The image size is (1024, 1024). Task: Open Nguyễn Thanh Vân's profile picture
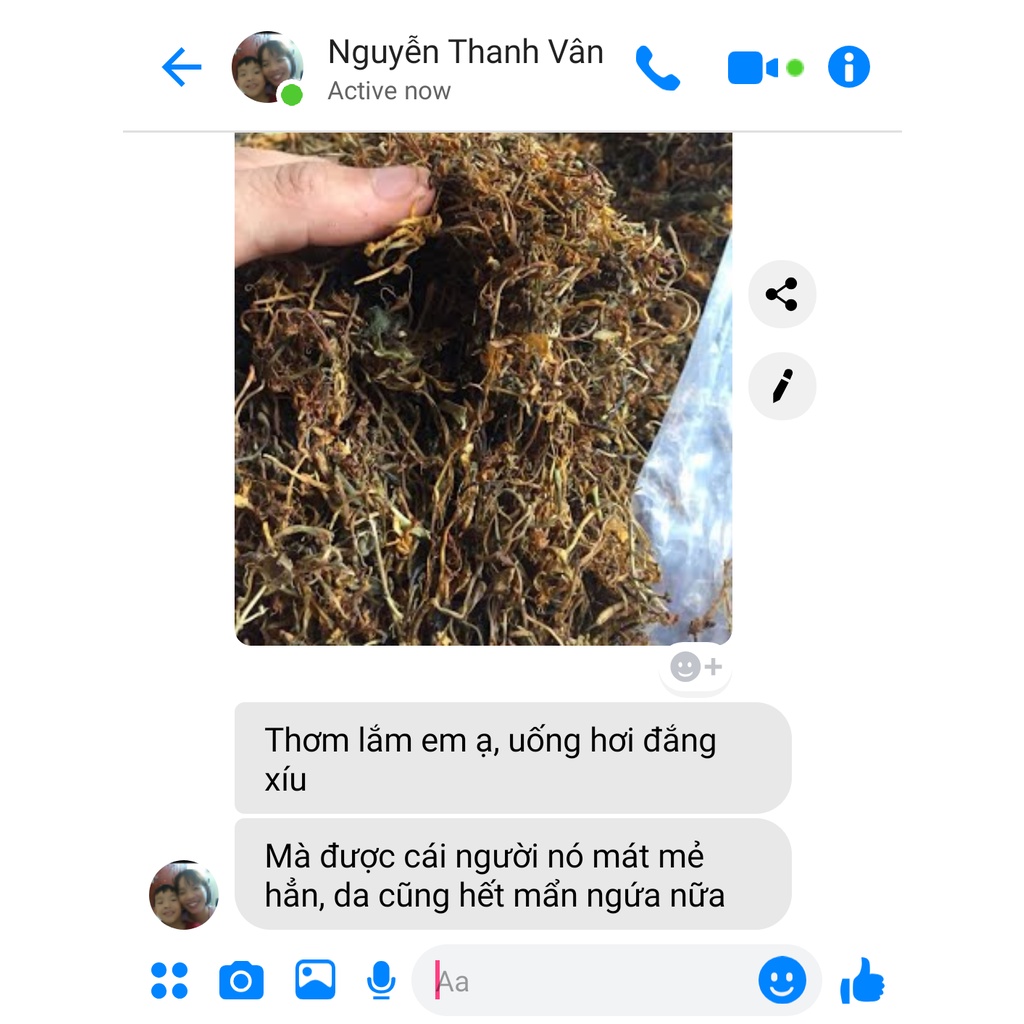coord(267,68)
